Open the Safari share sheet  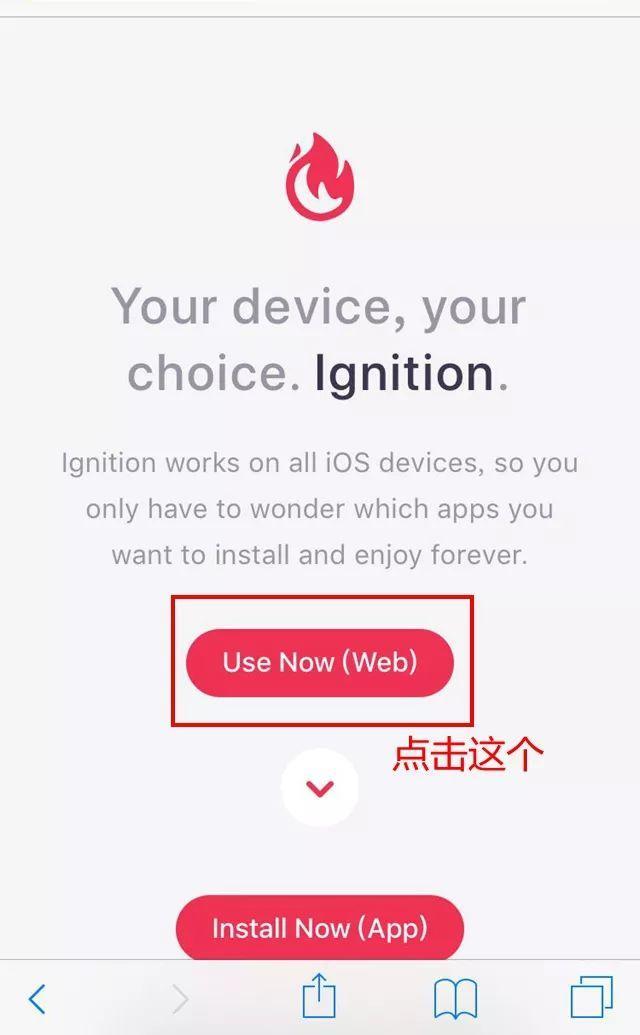(319, 995)
